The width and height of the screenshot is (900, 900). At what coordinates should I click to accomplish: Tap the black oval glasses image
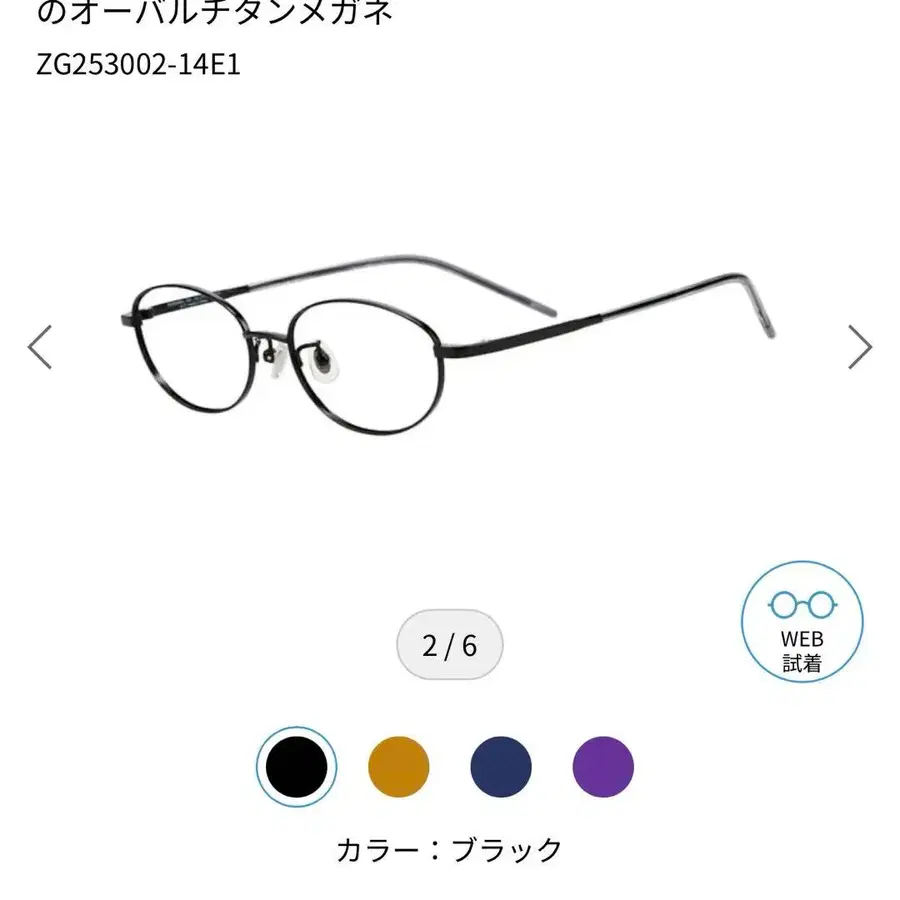coord(450,340)
